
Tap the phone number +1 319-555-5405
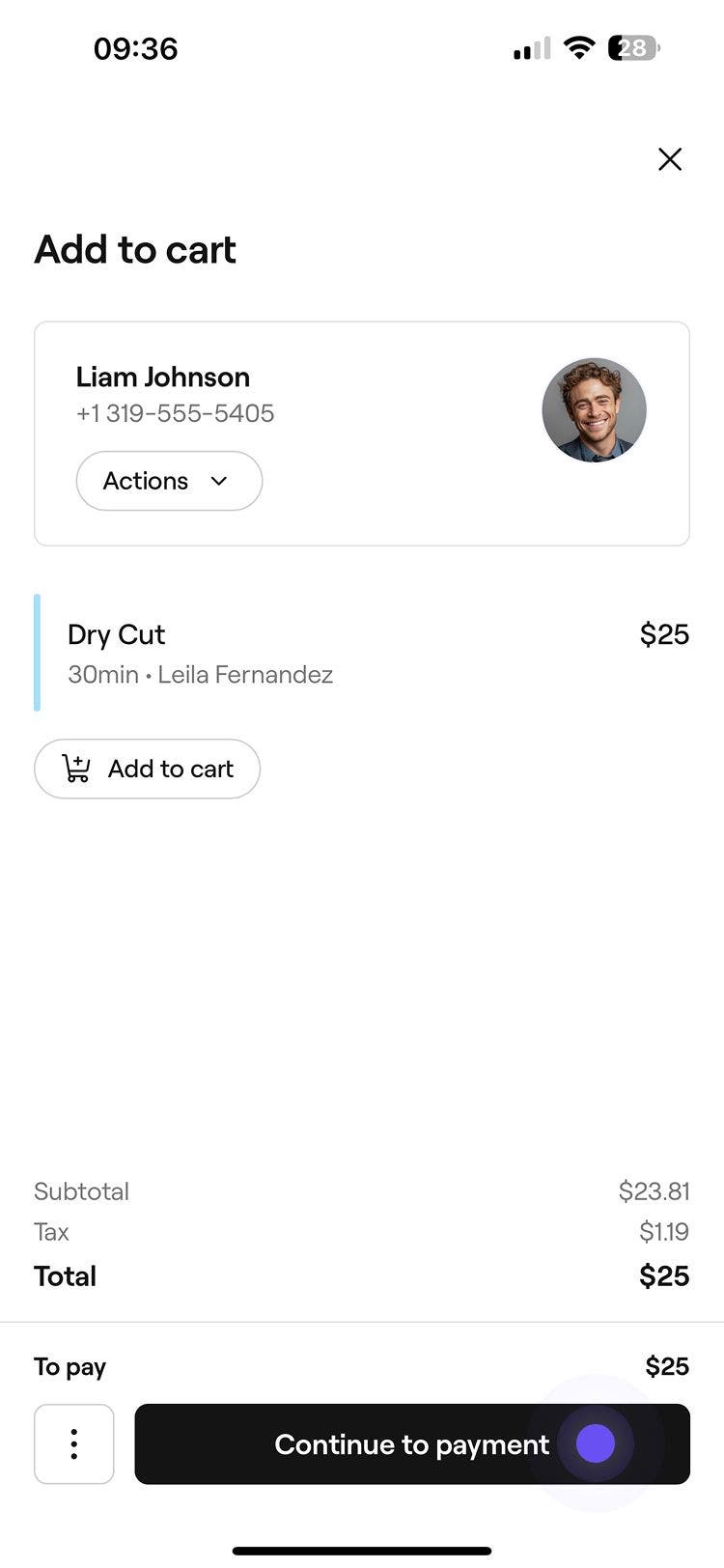(x=175, y=413)
